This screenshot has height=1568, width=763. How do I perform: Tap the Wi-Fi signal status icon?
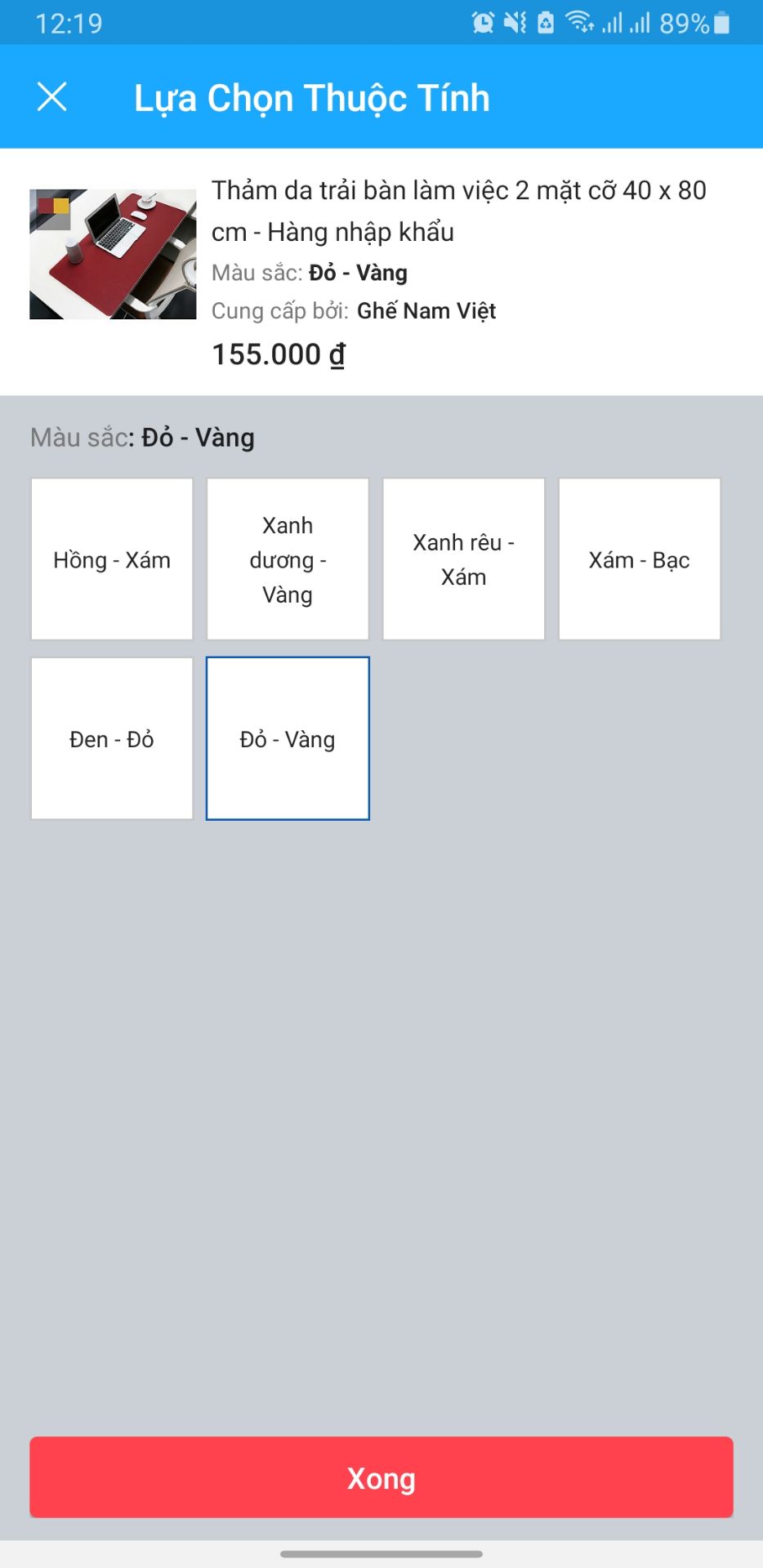tap(580, 22)
